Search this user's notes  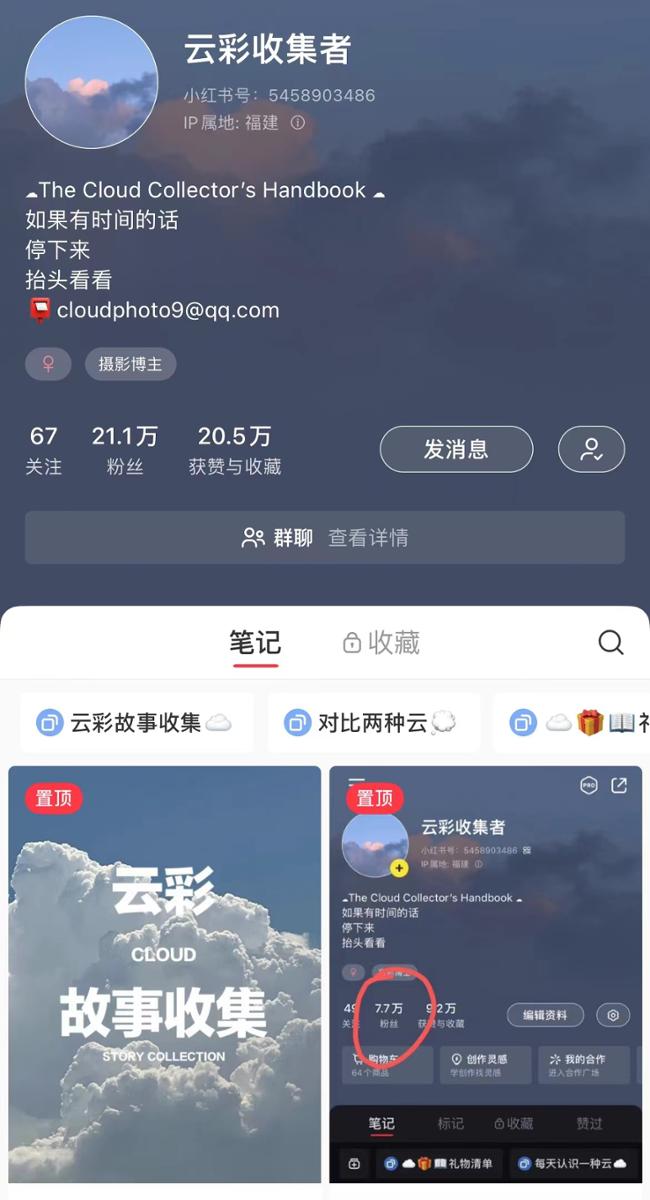[611, 642]
